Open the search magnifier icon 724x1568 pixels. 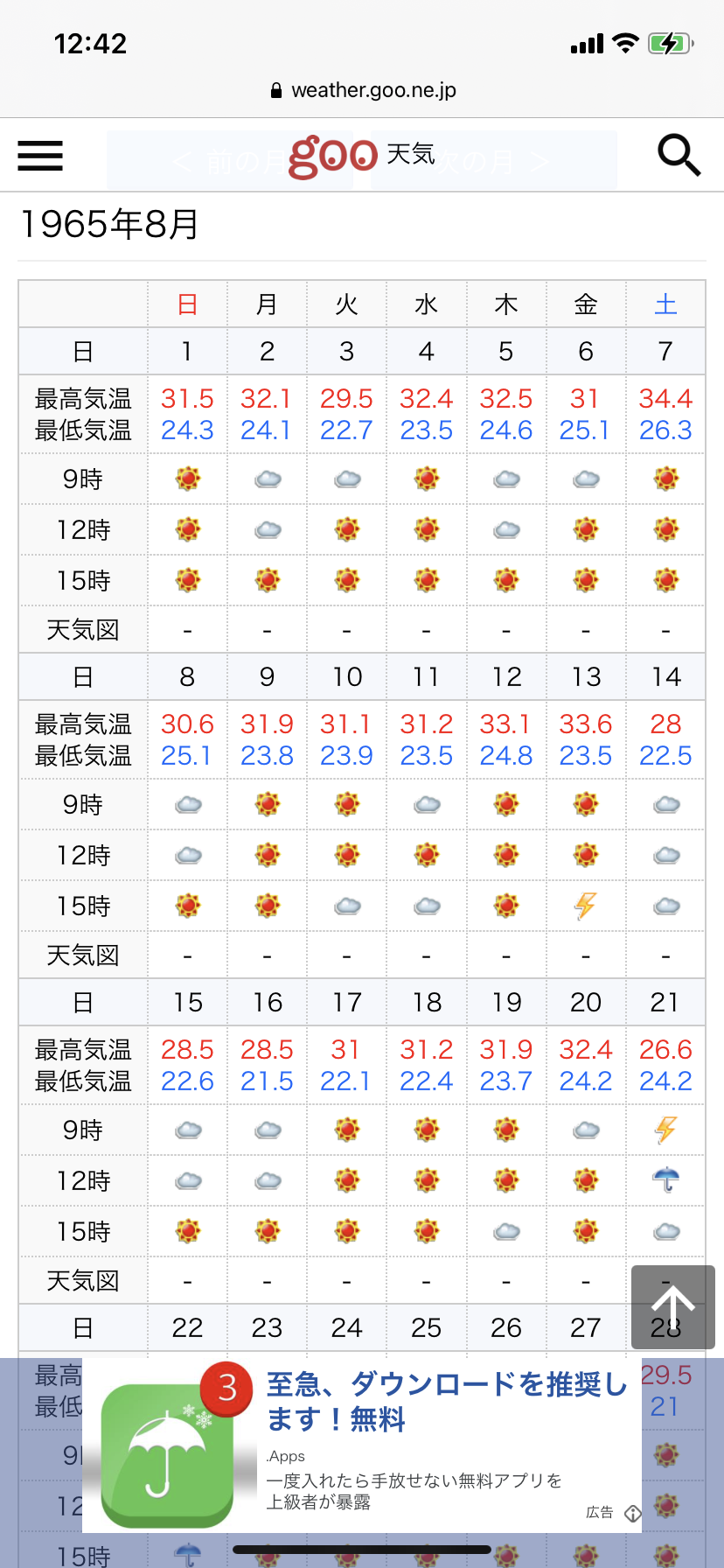coord(679,156)
